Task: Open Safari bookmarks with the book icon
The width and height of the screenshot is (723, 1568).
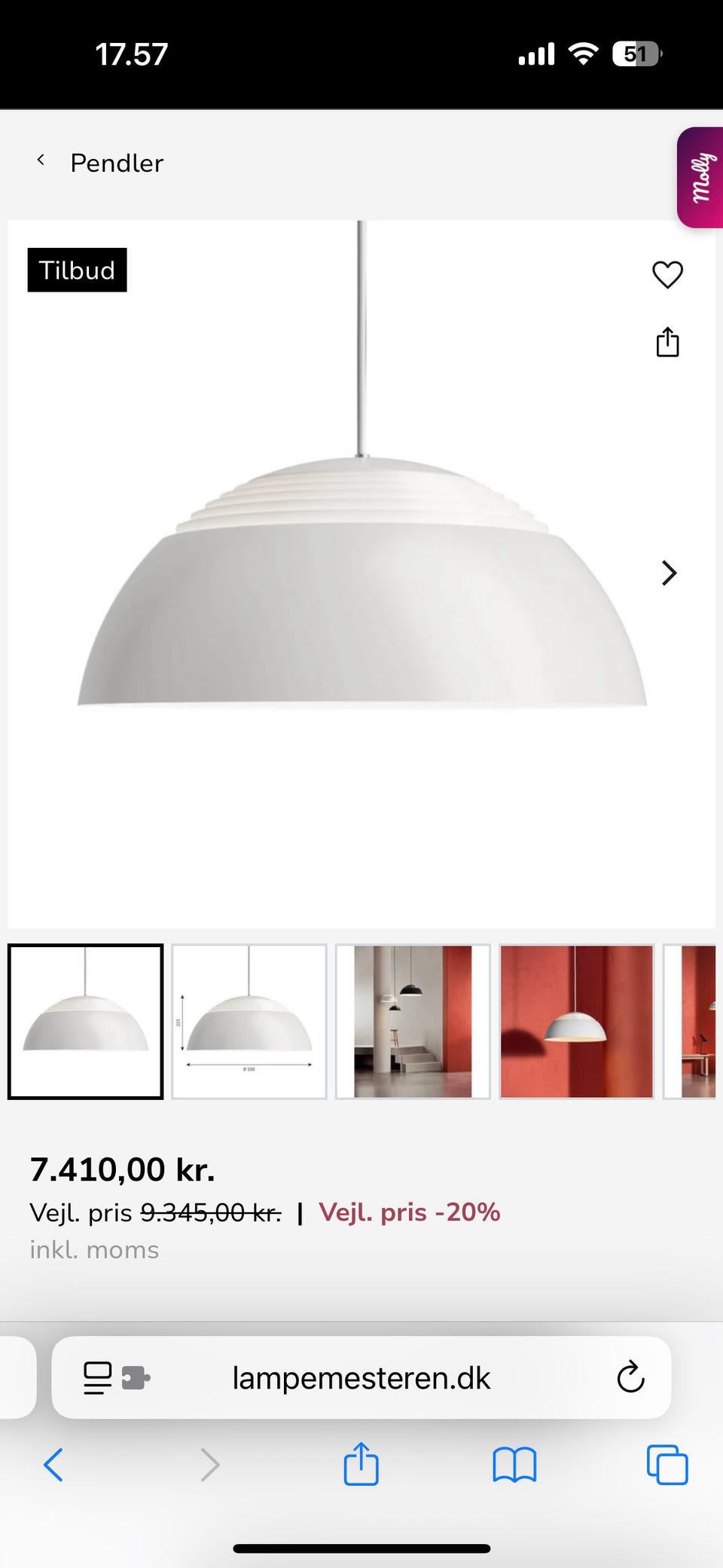Action: (514, 1465)
